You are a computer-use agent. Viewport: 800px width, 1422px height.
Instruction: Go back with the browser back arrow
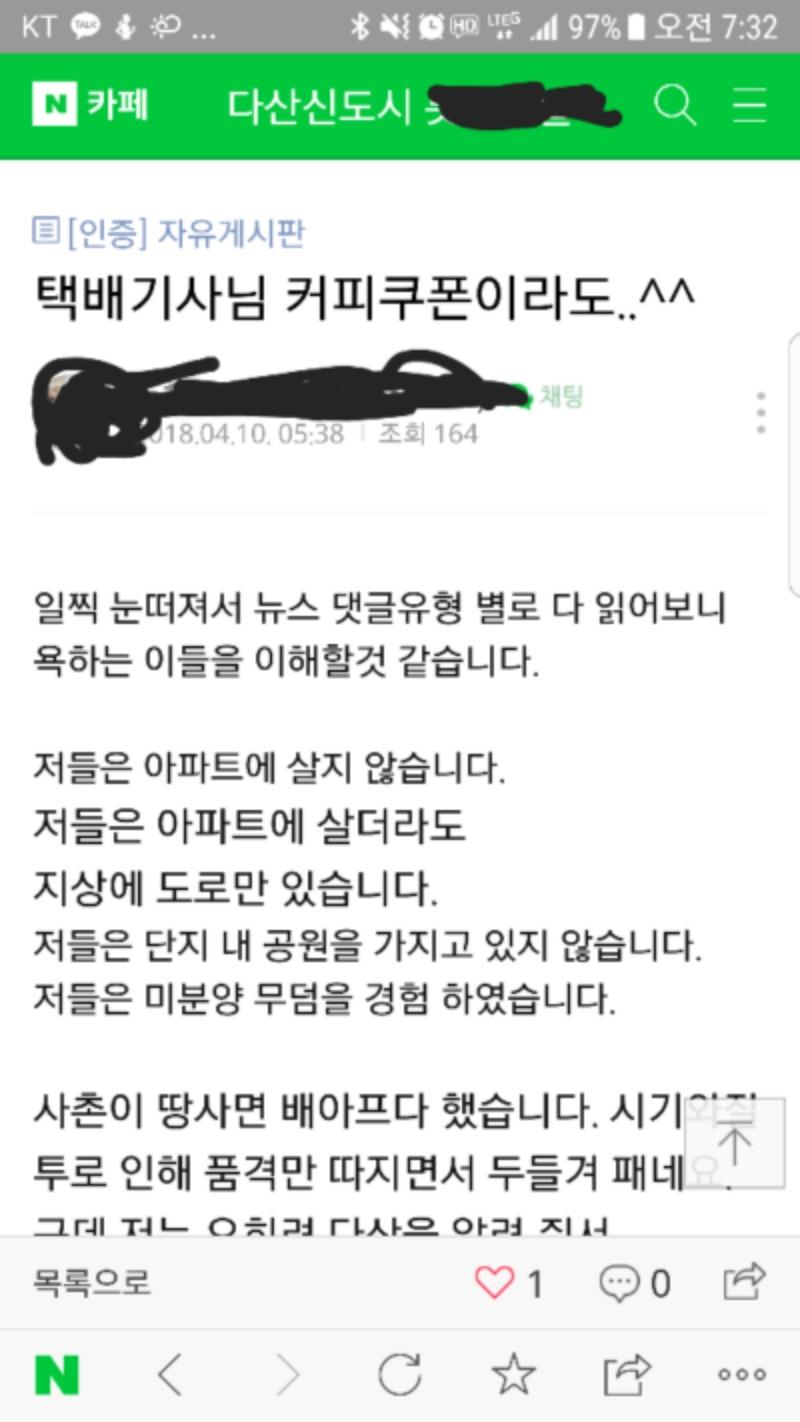[x=171, y=1376]
